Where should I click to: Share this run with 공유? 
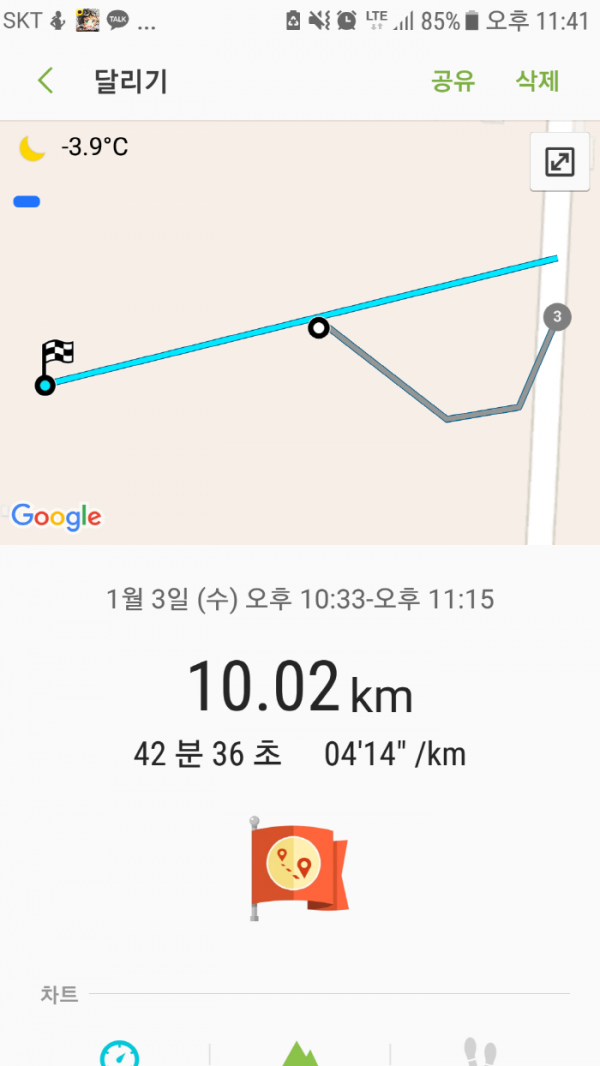click(x=453, y=81)
